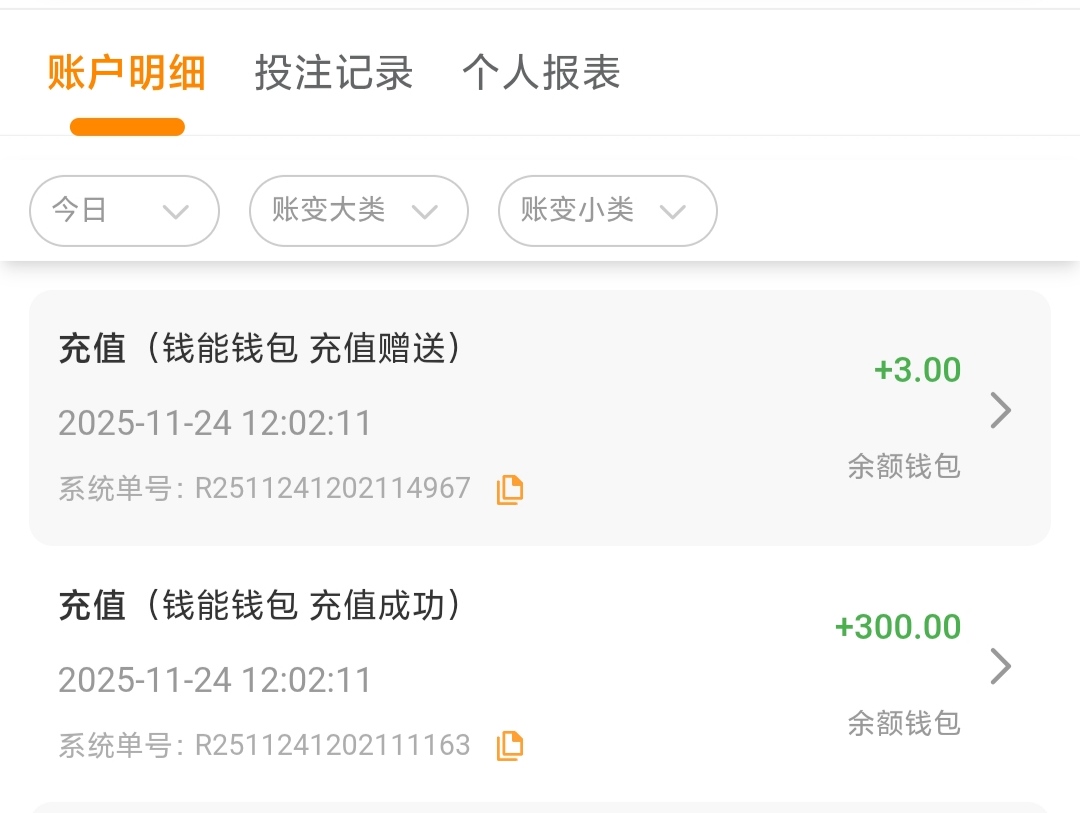
Task: Expand the 账变大类 filter dropdown
Action: (x=358, y=211)
